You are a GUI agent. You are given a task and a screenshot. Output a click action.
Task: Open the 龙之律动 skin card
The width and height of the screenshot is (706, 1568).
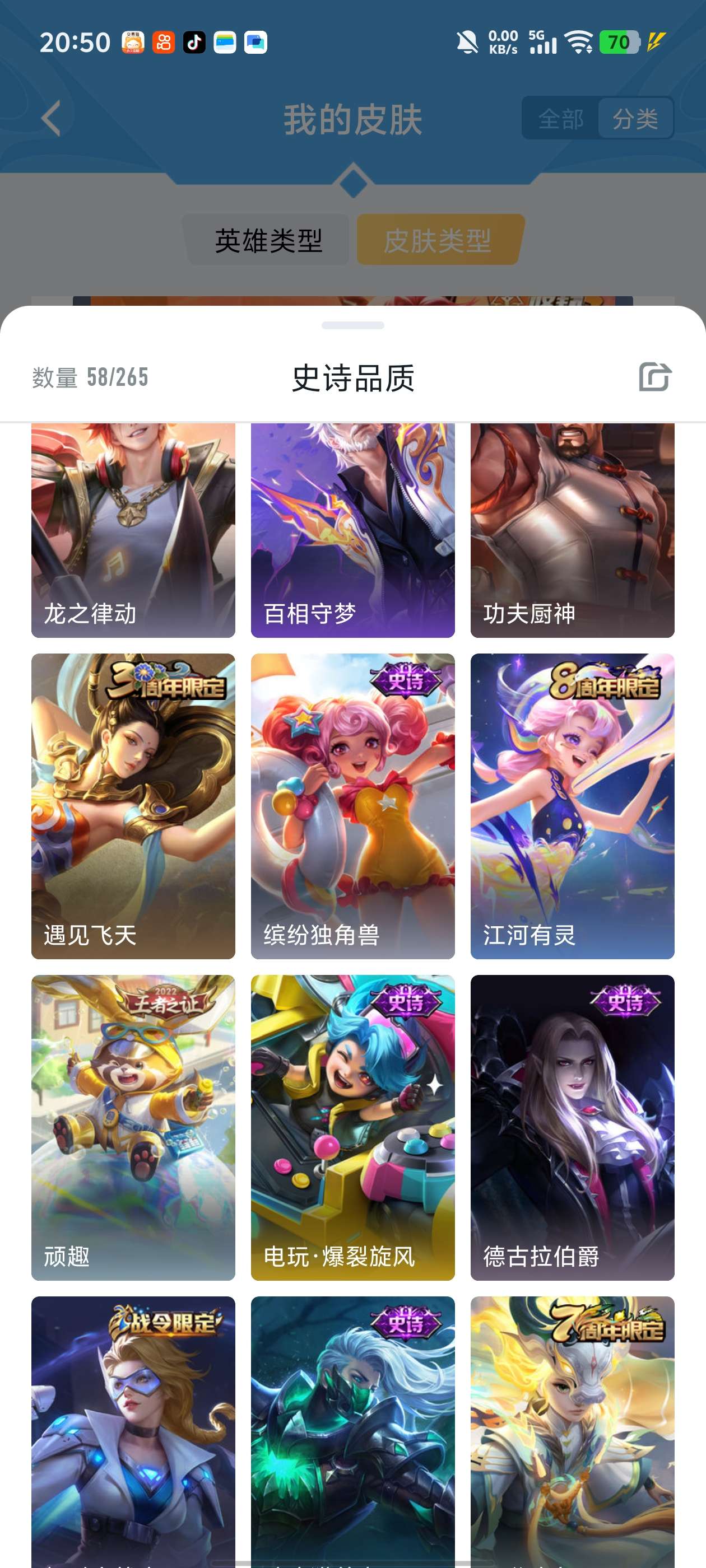pyautogui.click(x=133, y=530)
